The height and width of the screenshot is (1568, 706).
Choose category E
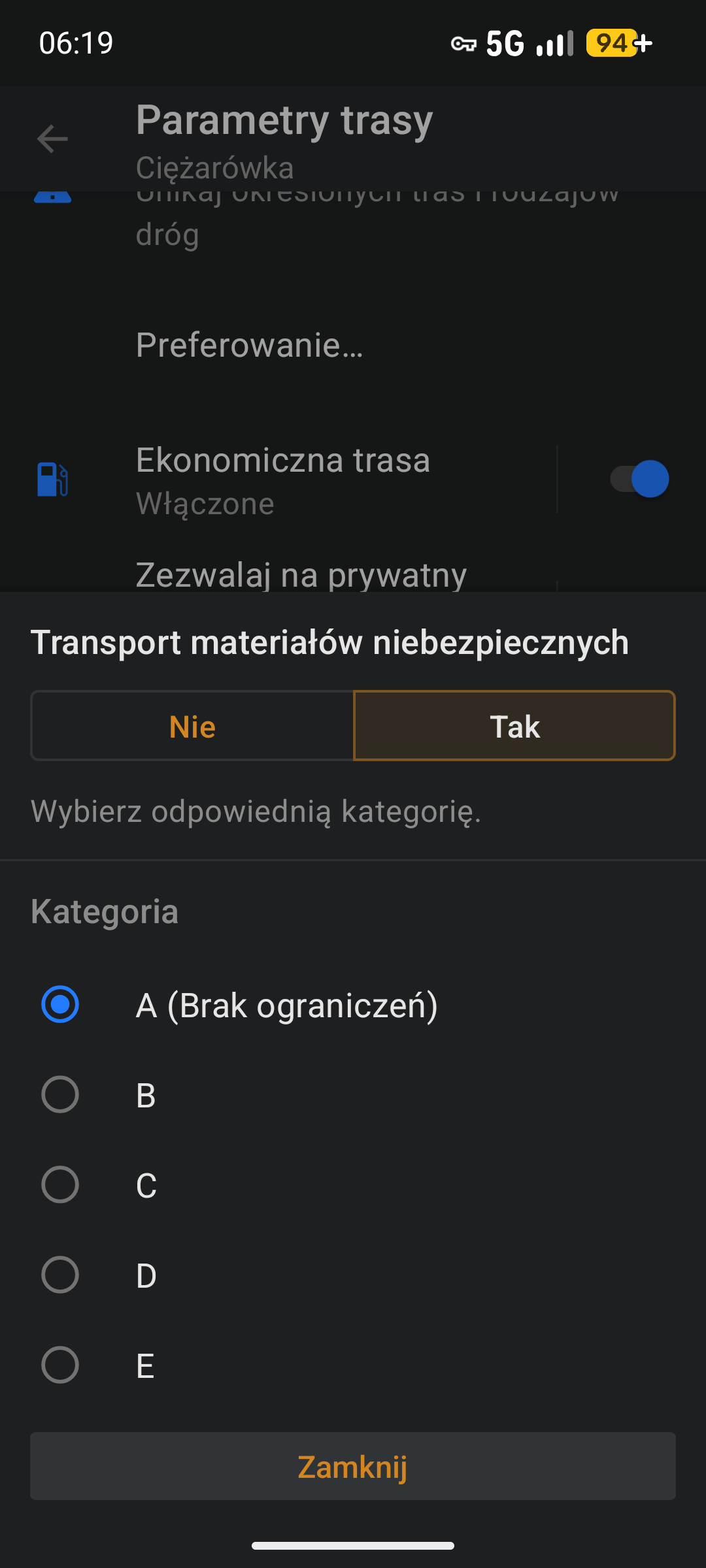click(353, 1365)
